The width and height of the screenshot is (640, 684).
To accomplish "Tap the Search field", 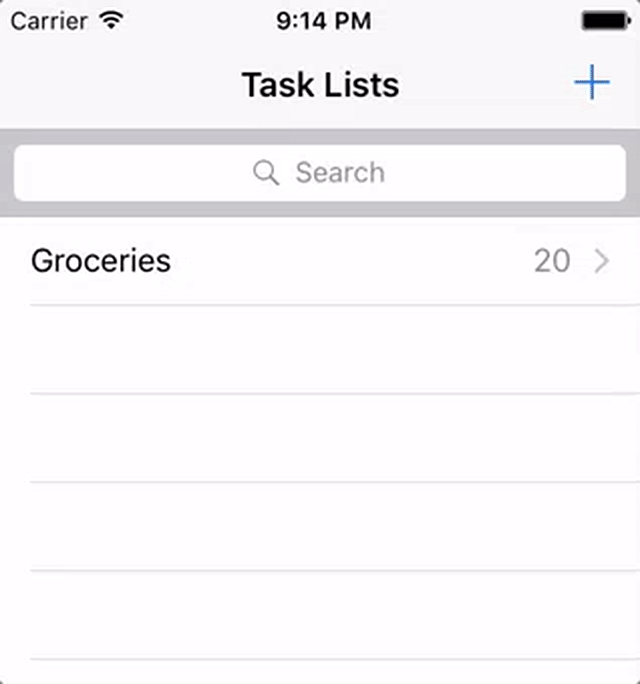I will pyautogui.click(x=320, y=173).
